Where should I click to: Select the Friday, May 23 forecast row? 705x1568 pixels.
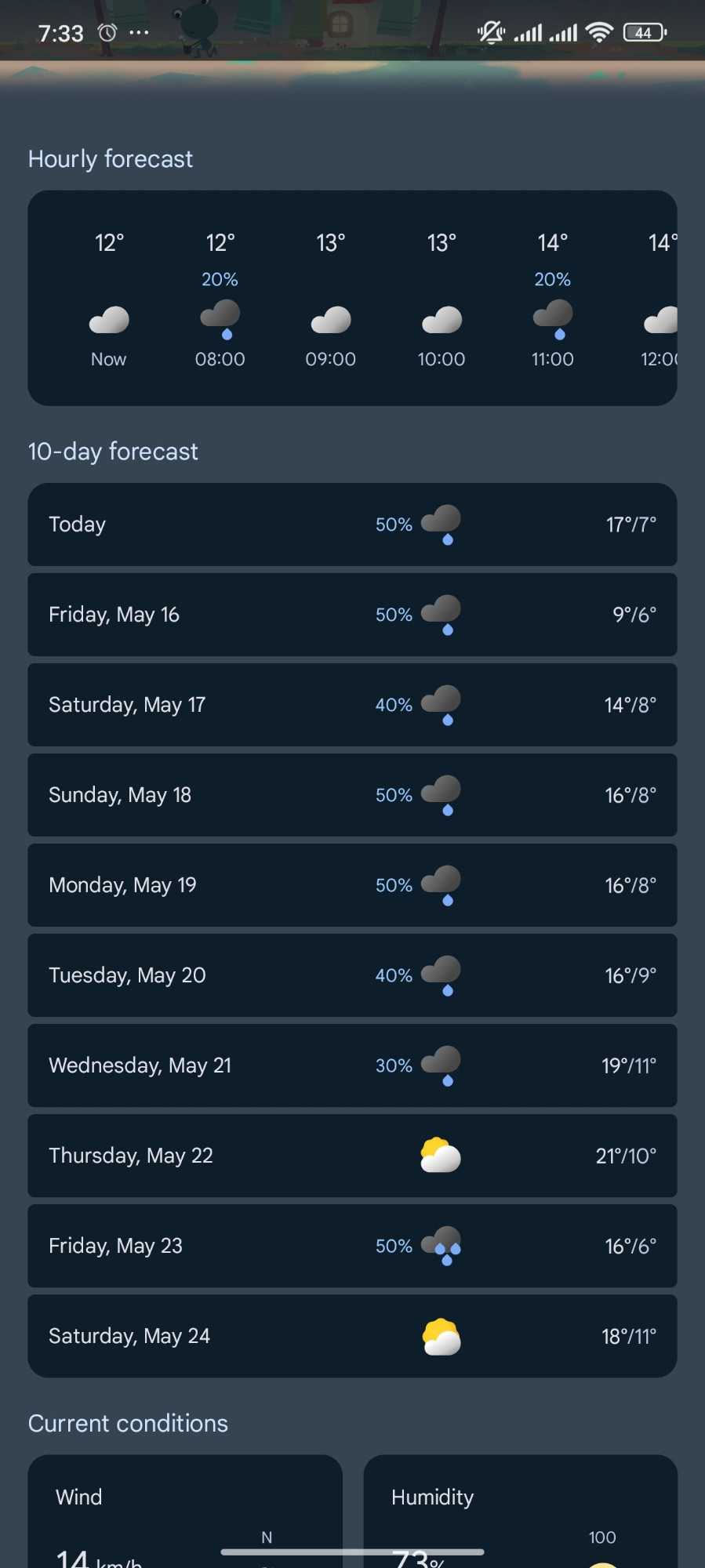352,1246
